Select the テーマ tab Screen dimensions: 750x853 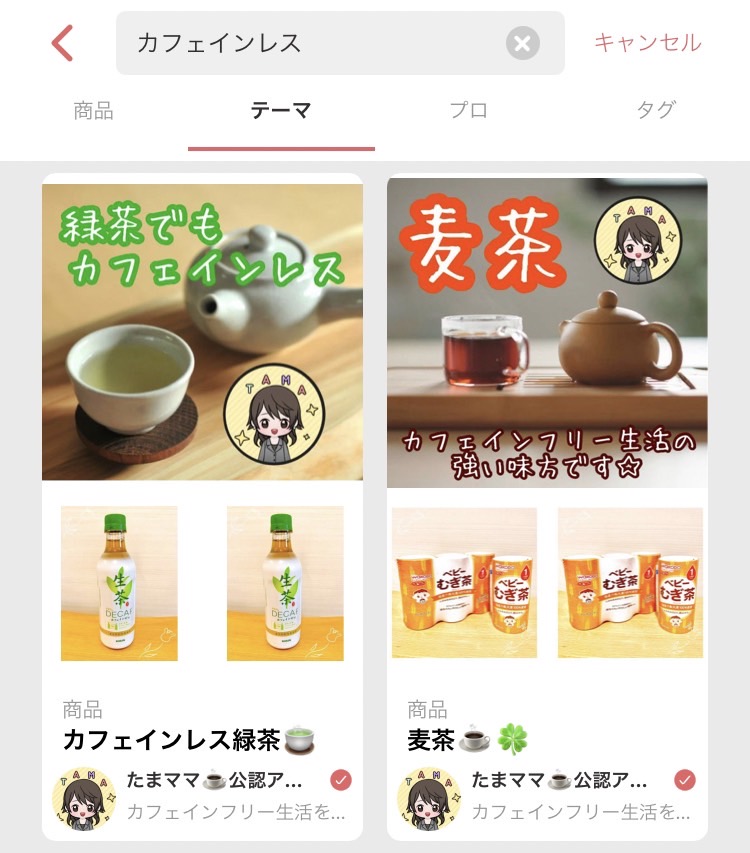281,111
